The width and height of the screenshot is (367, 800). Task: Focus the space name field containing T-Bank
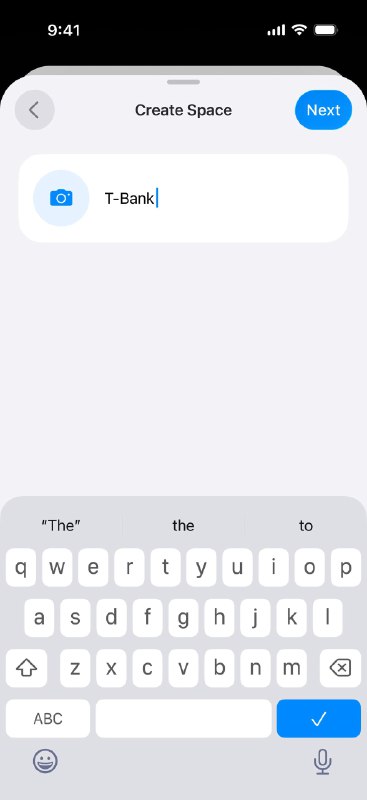click(219, 198)
